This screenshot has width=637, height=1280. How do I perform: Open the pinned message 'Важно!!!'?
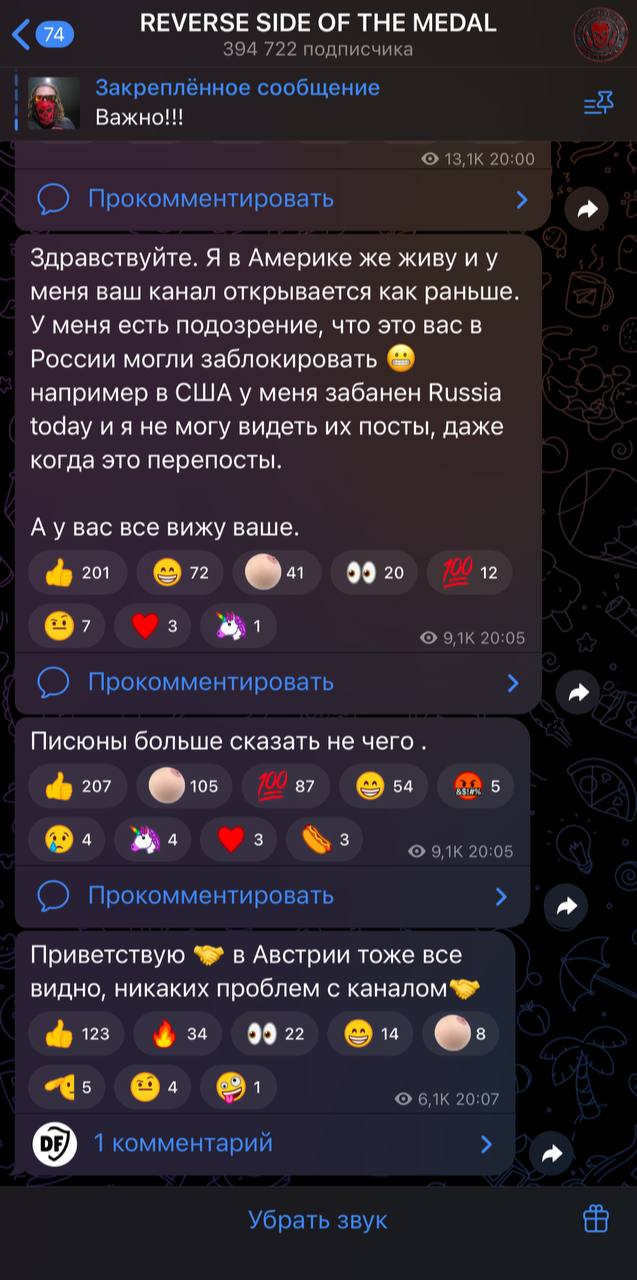237,102
